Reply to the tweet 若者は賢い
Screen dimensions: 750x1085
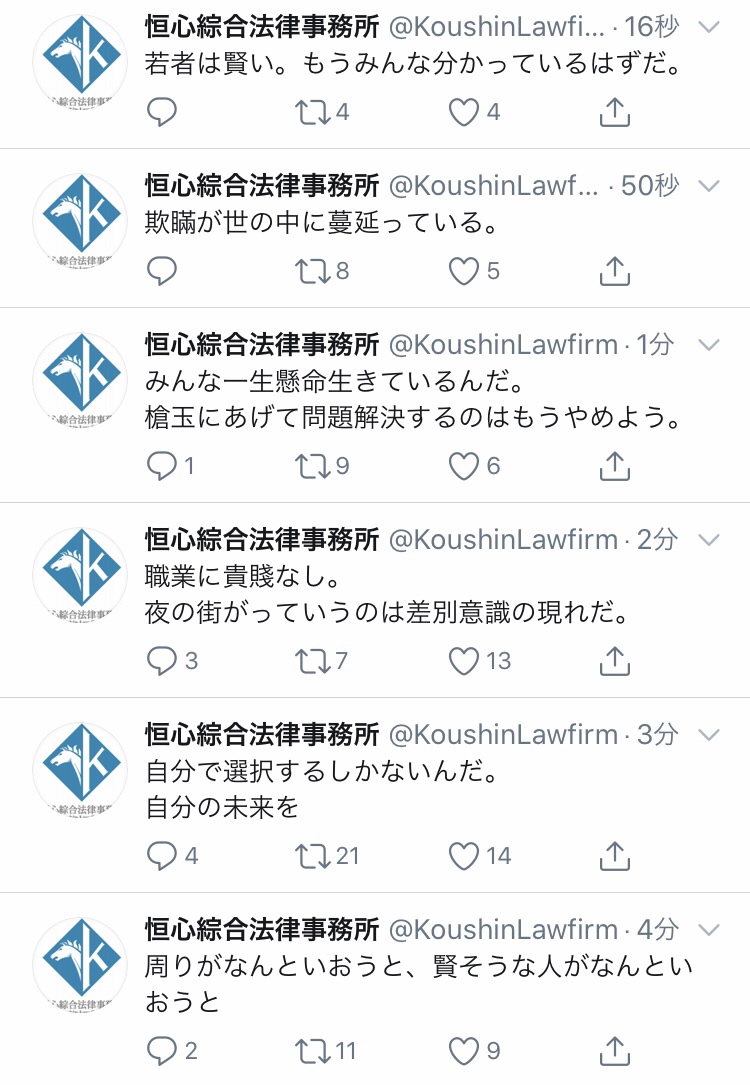(162, 112)
